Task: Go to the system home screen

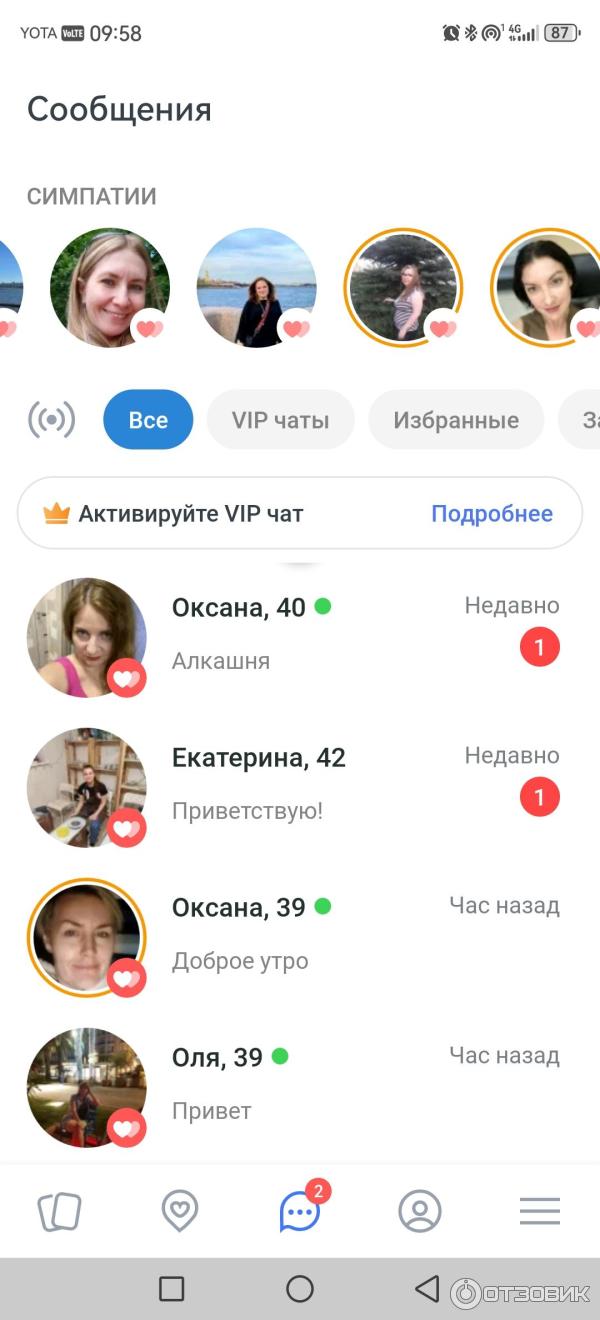Action: pos(300,1289)
